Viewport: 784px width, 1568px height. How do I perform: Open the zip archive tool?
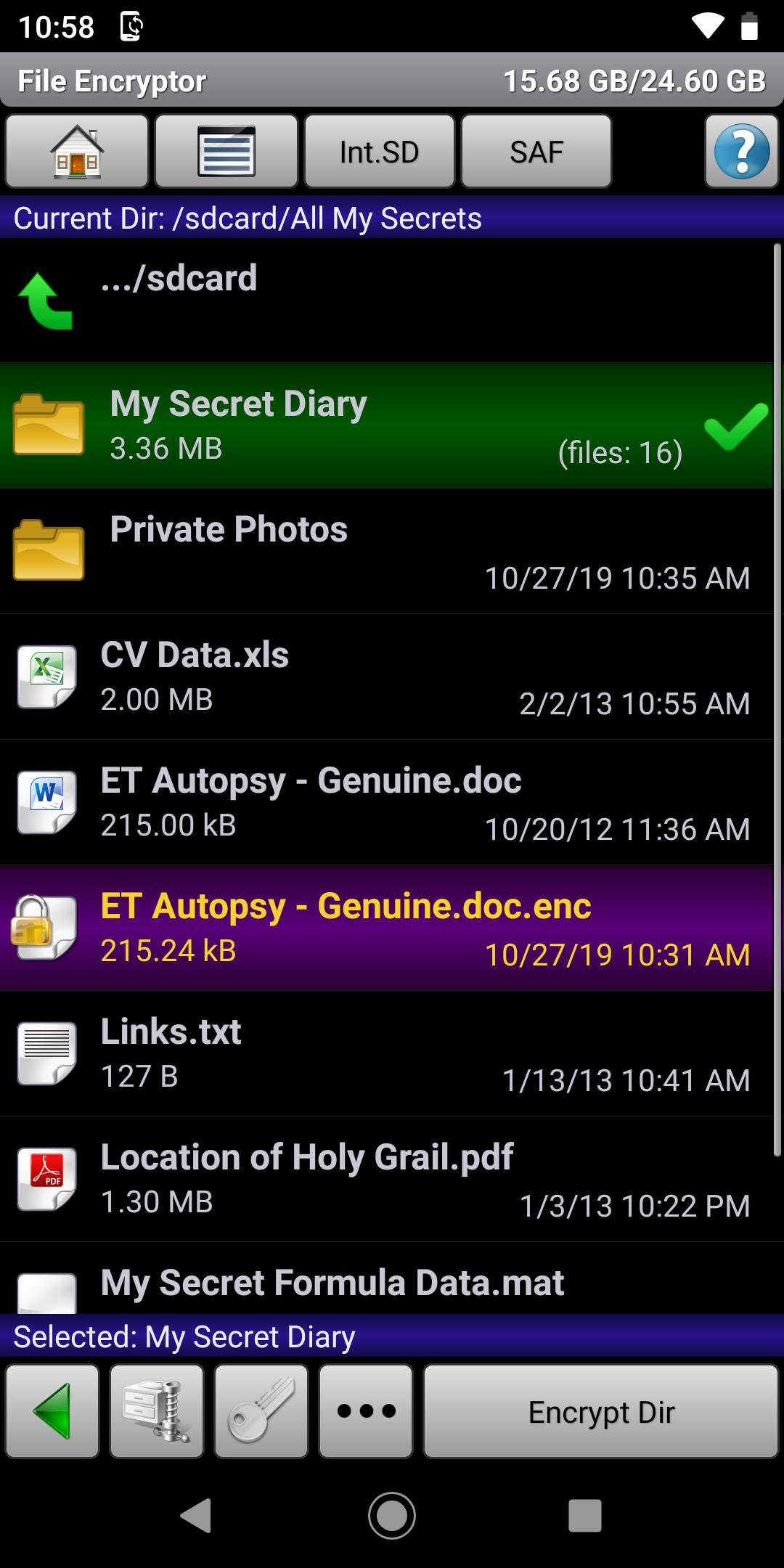coord(157,1411)
